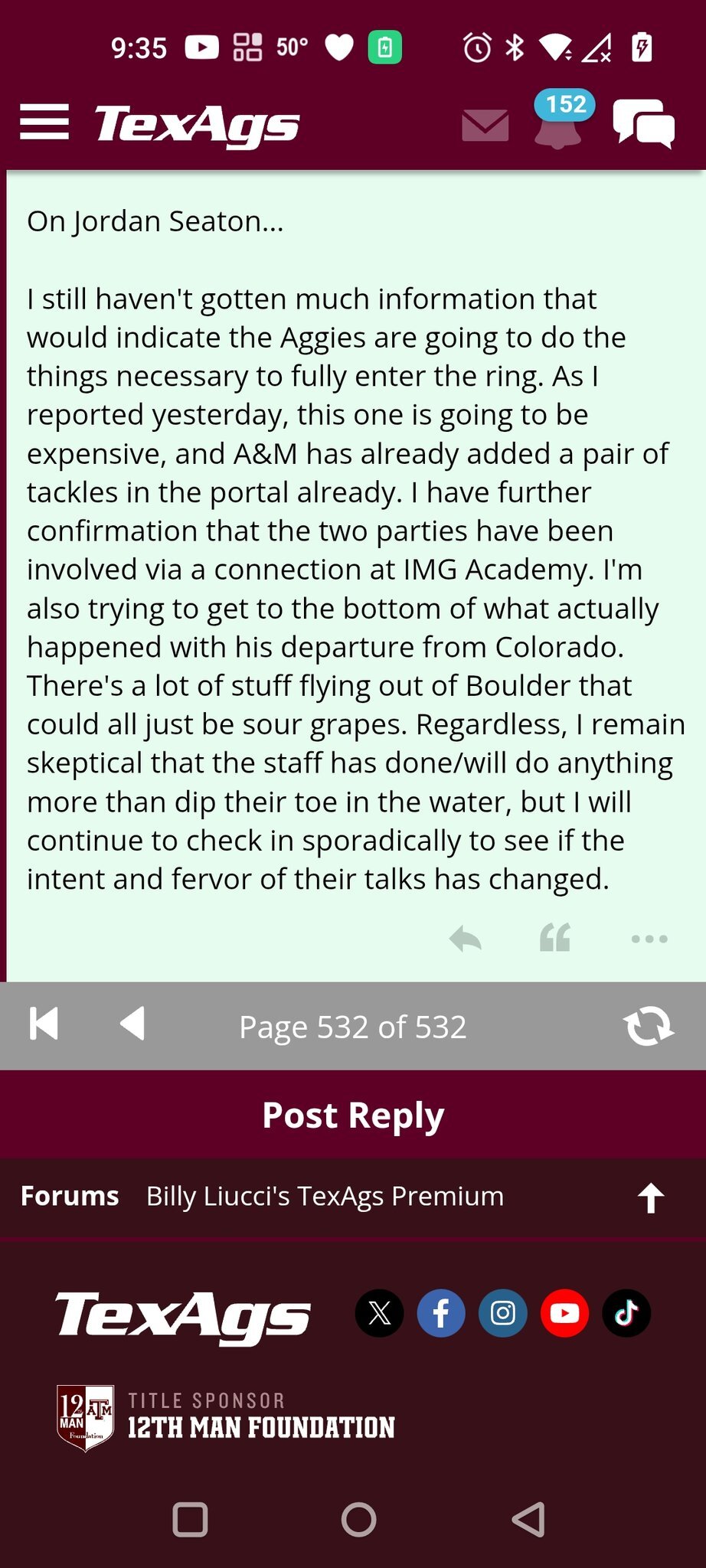Open the mail inbox envelope
This screenshot has width=706, height=1568.
pyautogui.click(x=485, y=125)
